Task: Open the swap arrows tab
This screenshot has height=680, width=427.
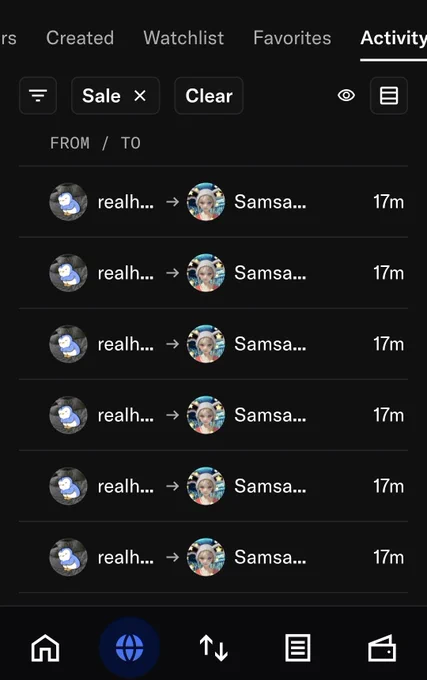Action: [x=214, y=647]
